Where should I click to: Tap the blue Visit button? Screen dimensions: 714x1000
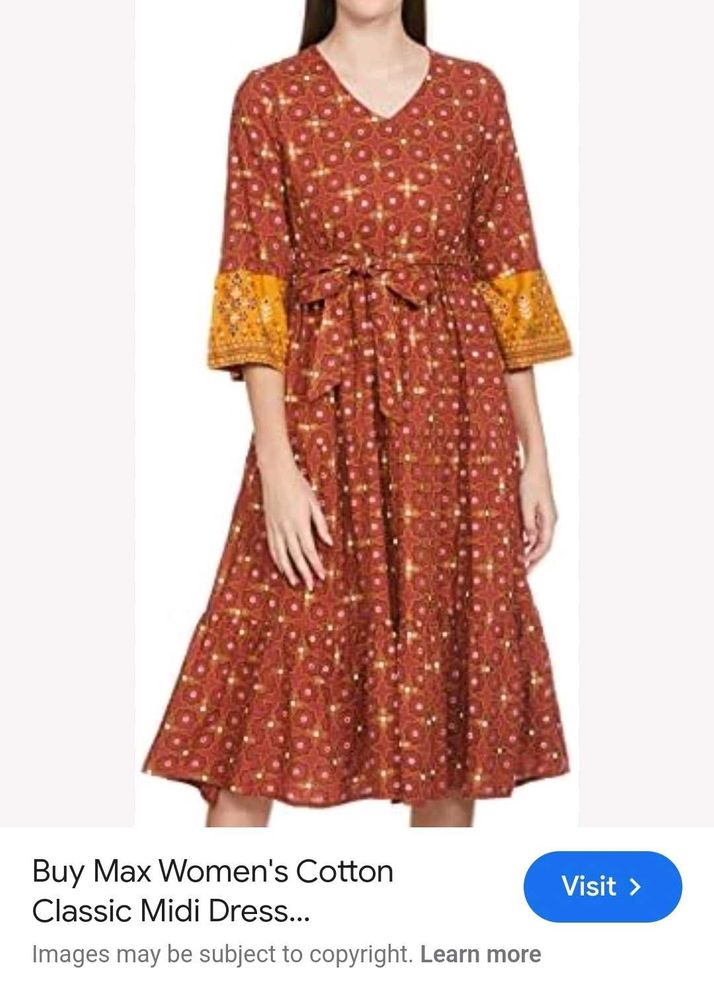point(602,887)
